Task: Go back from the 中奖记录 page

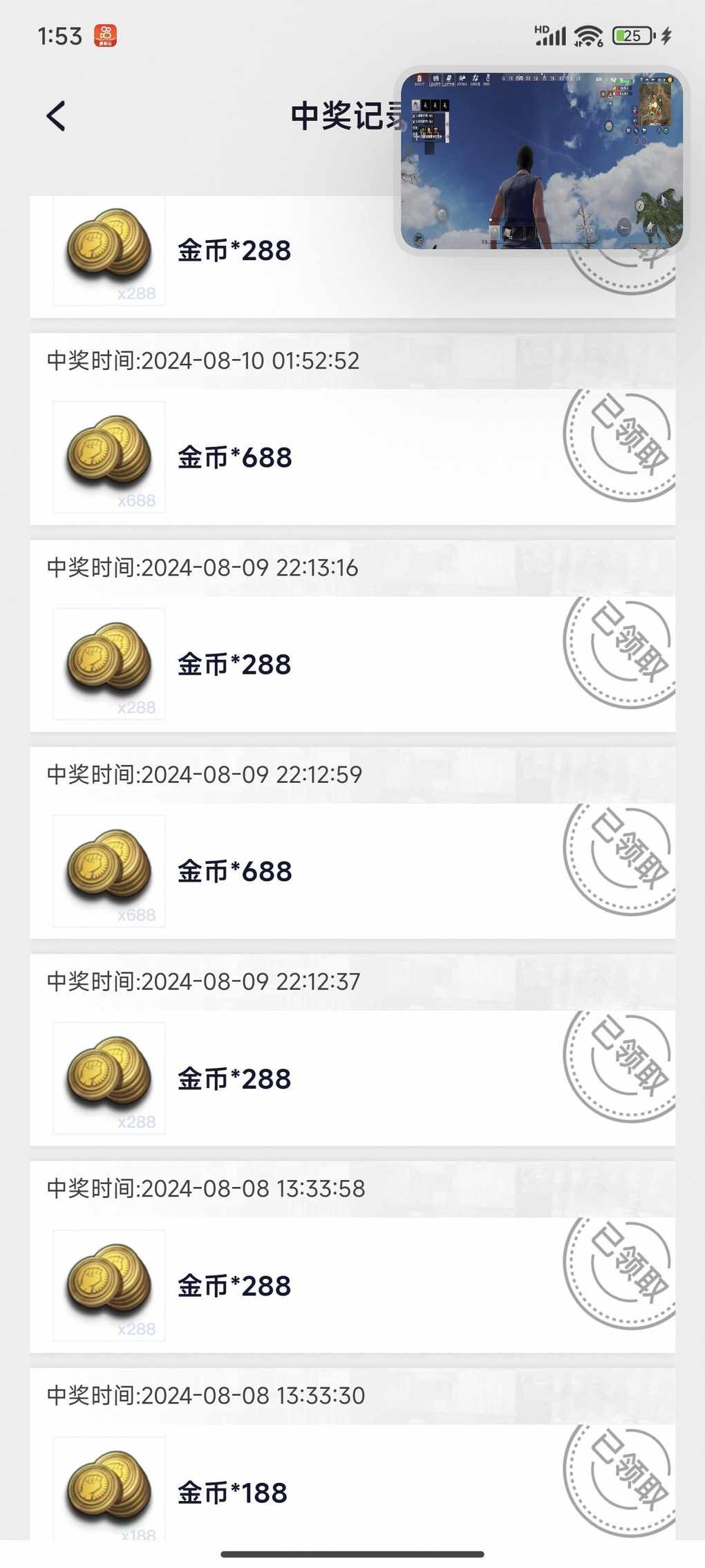Action: [56, 116]
